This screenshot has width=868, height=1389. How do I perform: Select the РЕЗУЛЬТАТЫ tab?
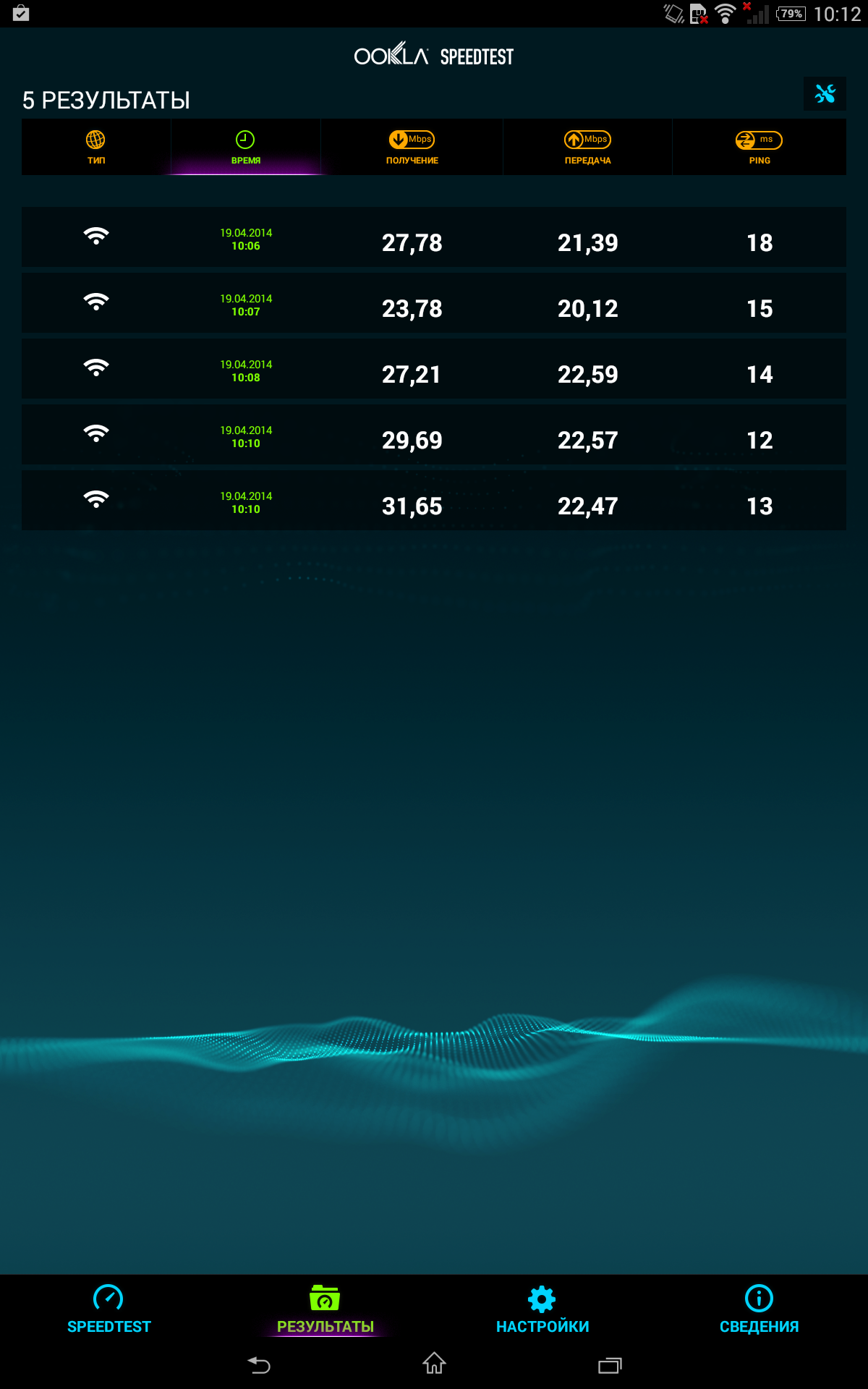tap(325, 1309)
